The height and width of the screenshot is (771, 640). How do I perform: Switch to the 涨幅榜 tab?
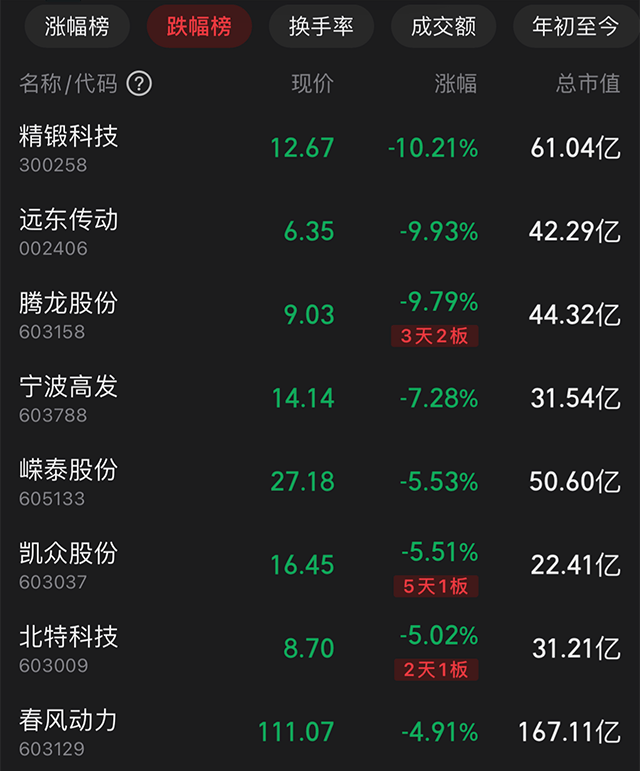(77, 27)
